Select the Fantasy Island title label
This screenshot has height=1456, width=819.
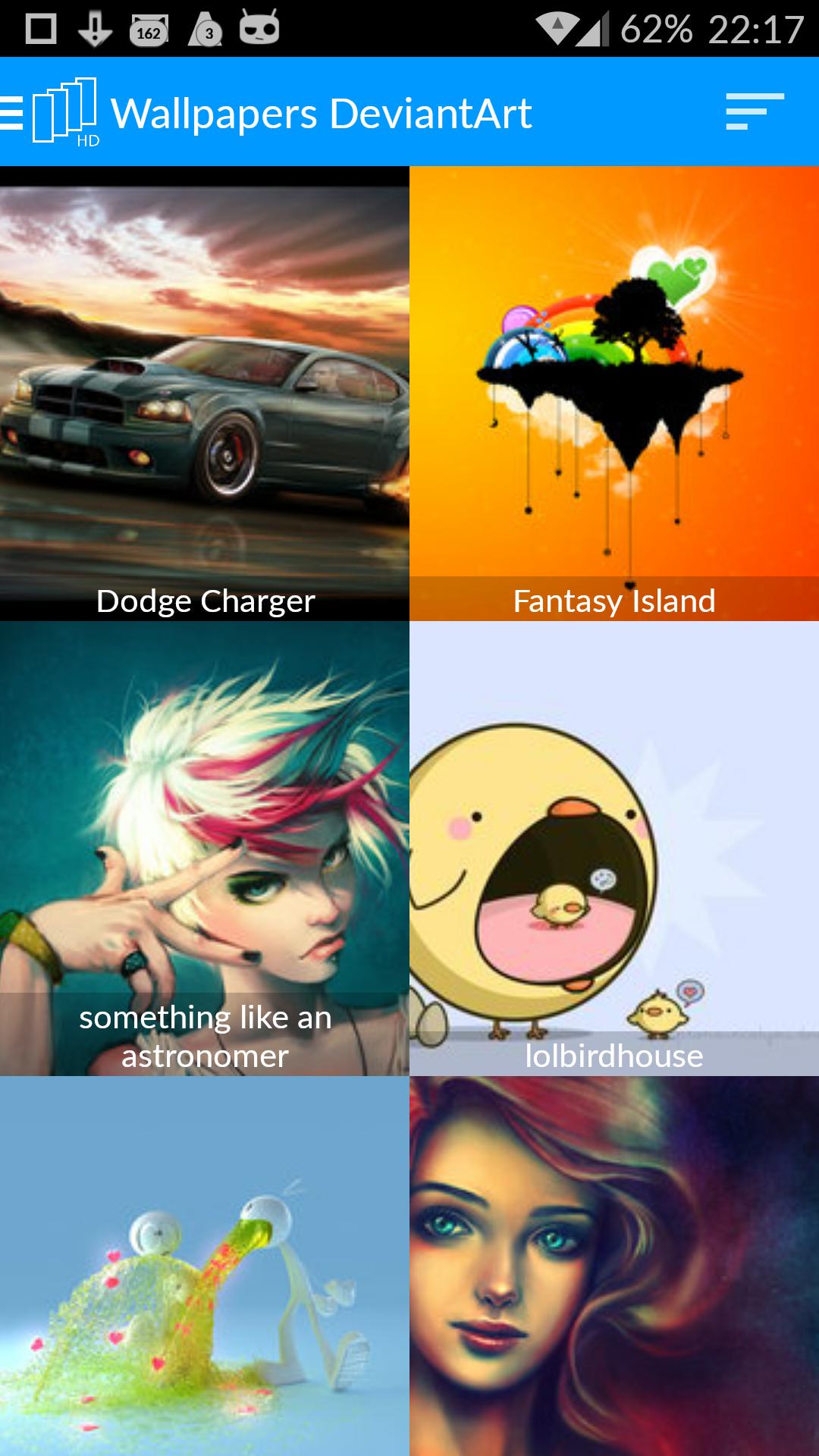(x=614, y=601)
